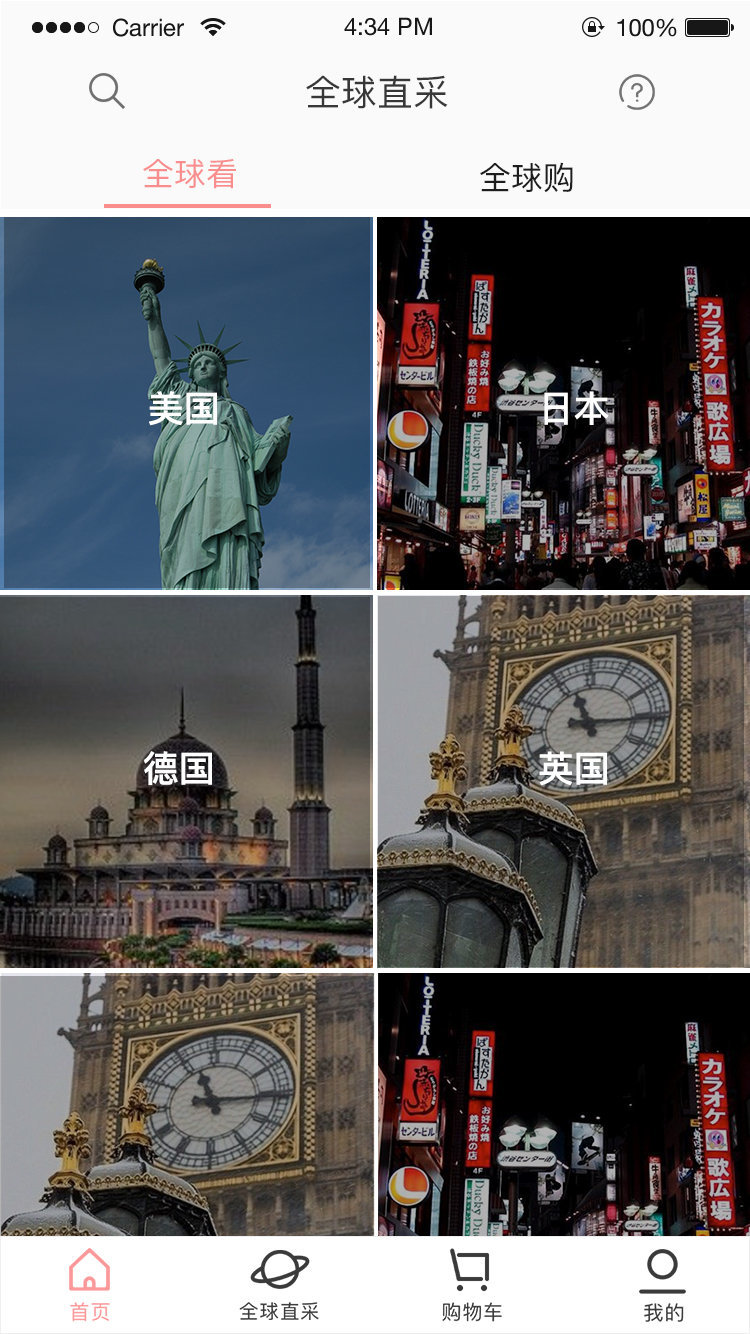Screen dimensions: 750x1334
Task: Open the help question mark icon
Action: [x=636, y=93]
